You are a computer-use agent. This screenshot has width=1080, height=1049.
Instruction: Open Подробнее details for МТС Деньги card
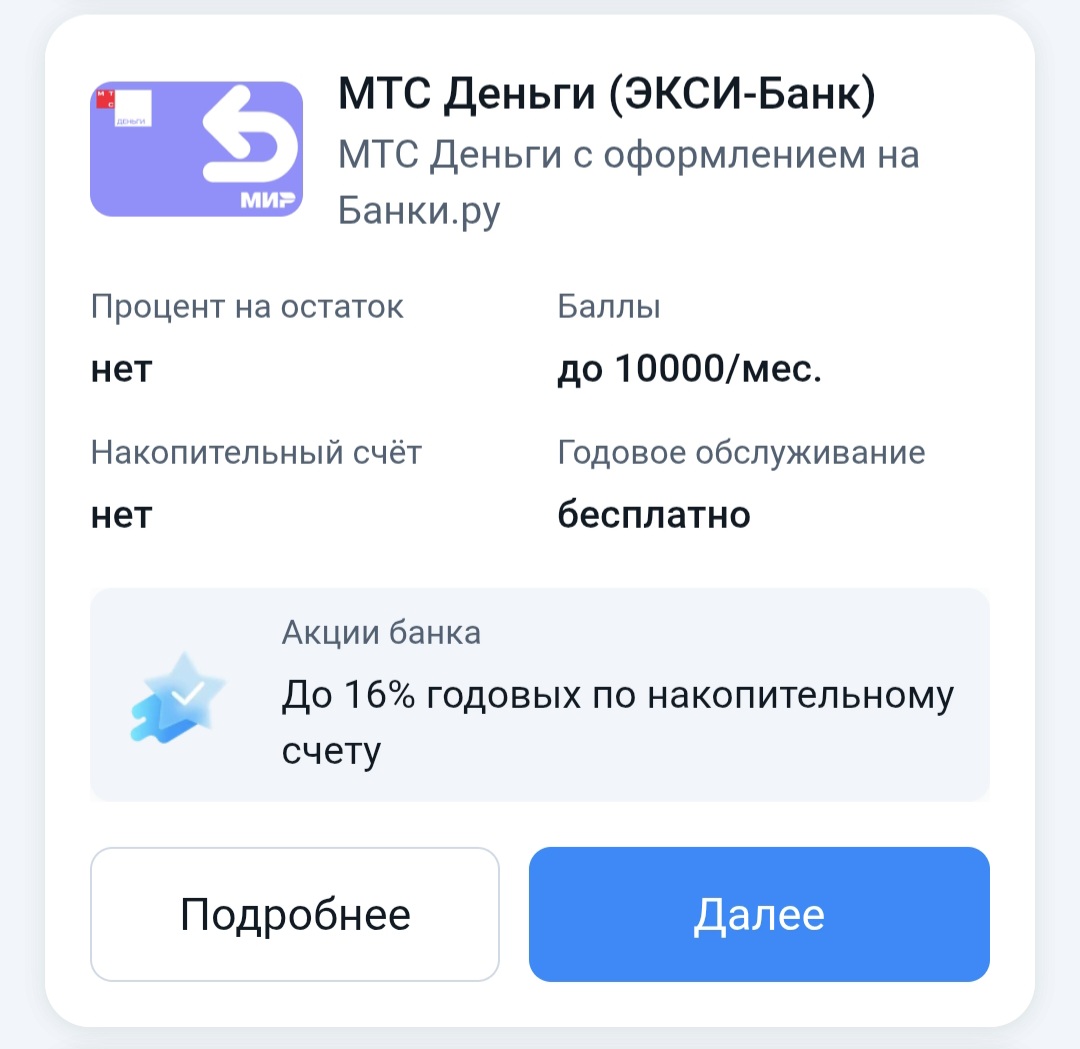coord(295,914)
